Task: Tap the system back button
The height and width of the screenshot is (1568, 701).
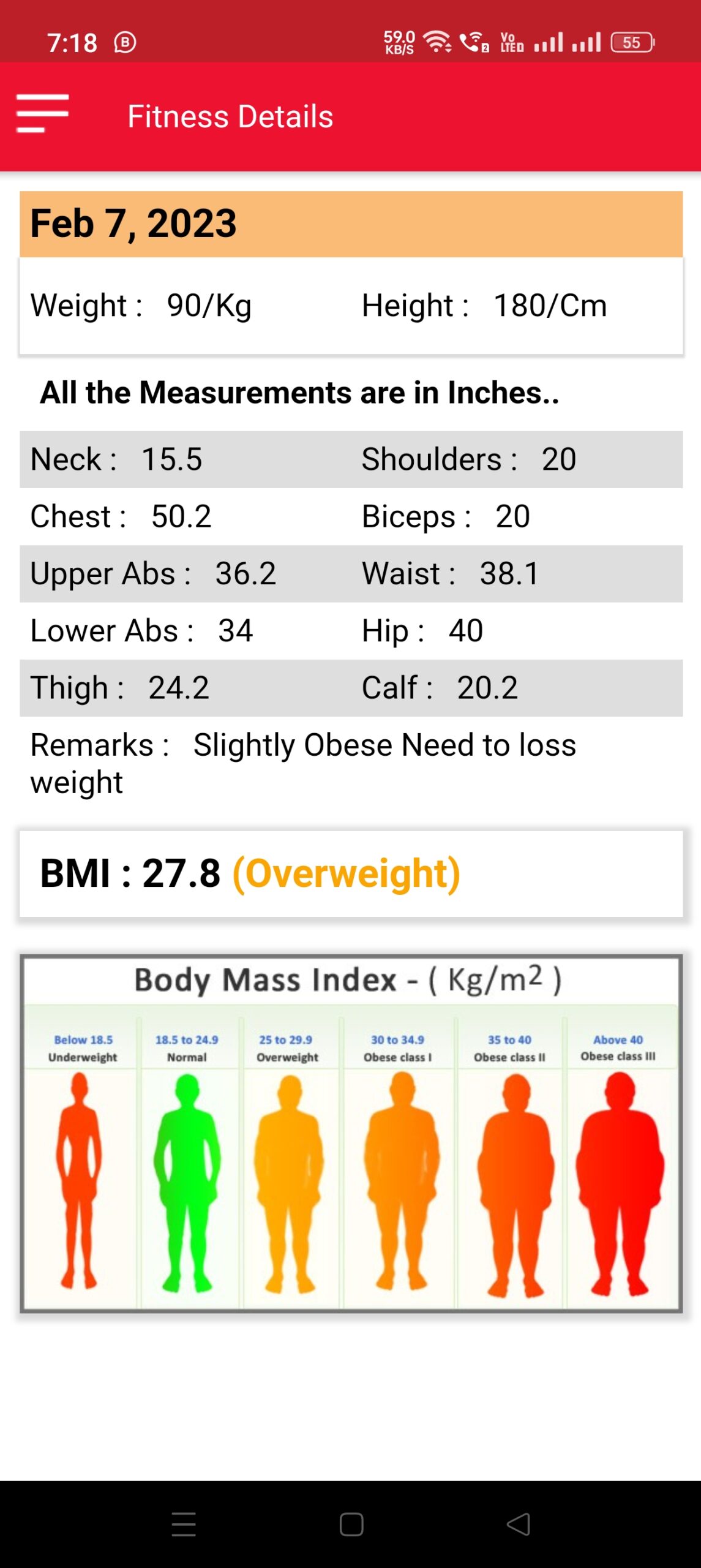Action: tap(518, 1524)
